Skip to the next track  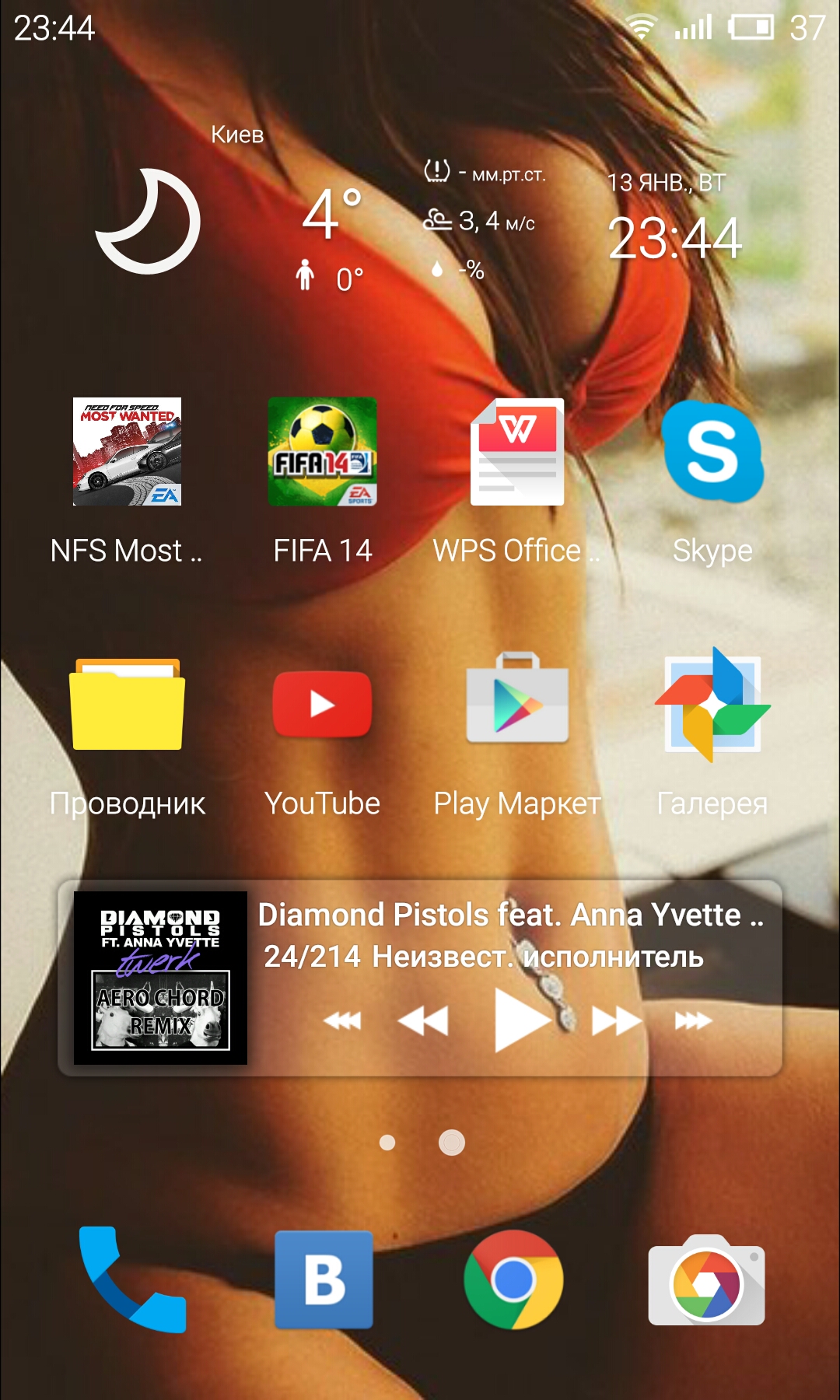(x=693, y=1020)
